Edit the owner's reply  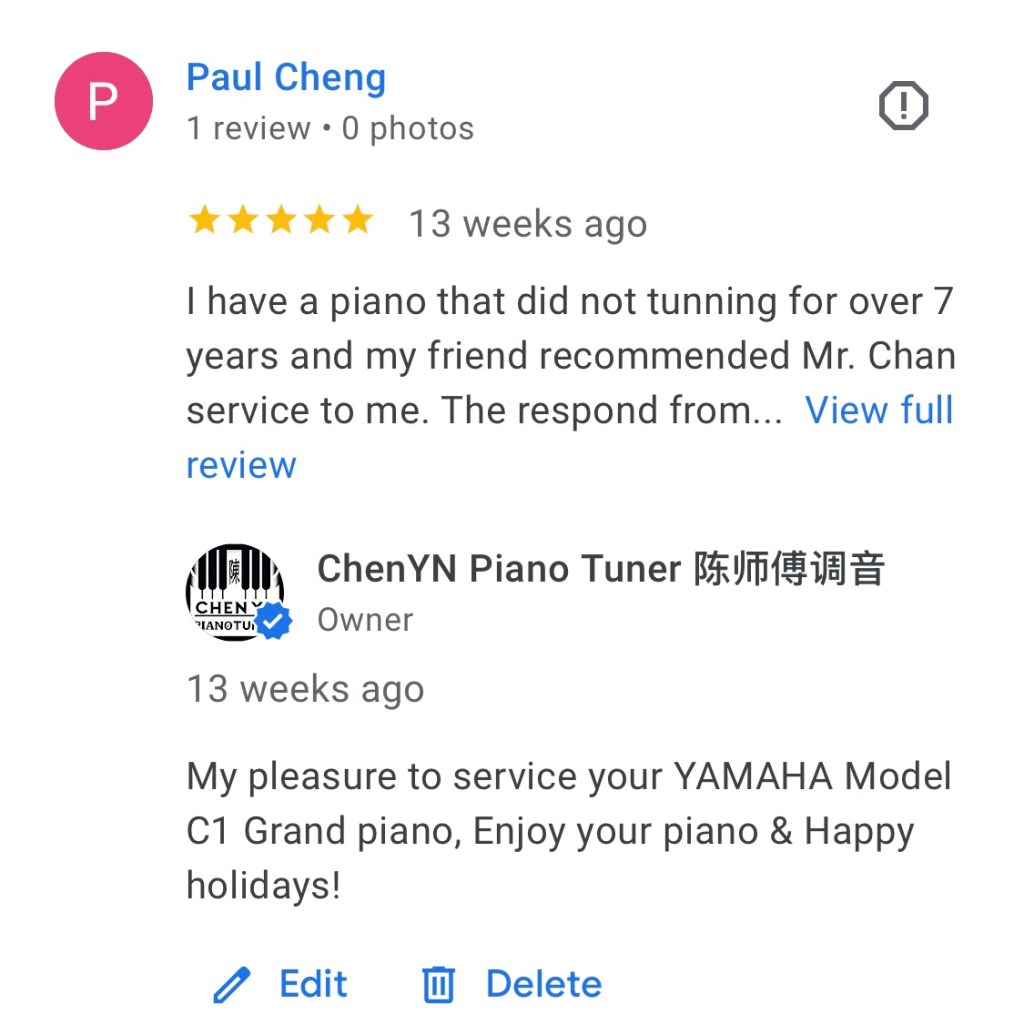point(281,984)
